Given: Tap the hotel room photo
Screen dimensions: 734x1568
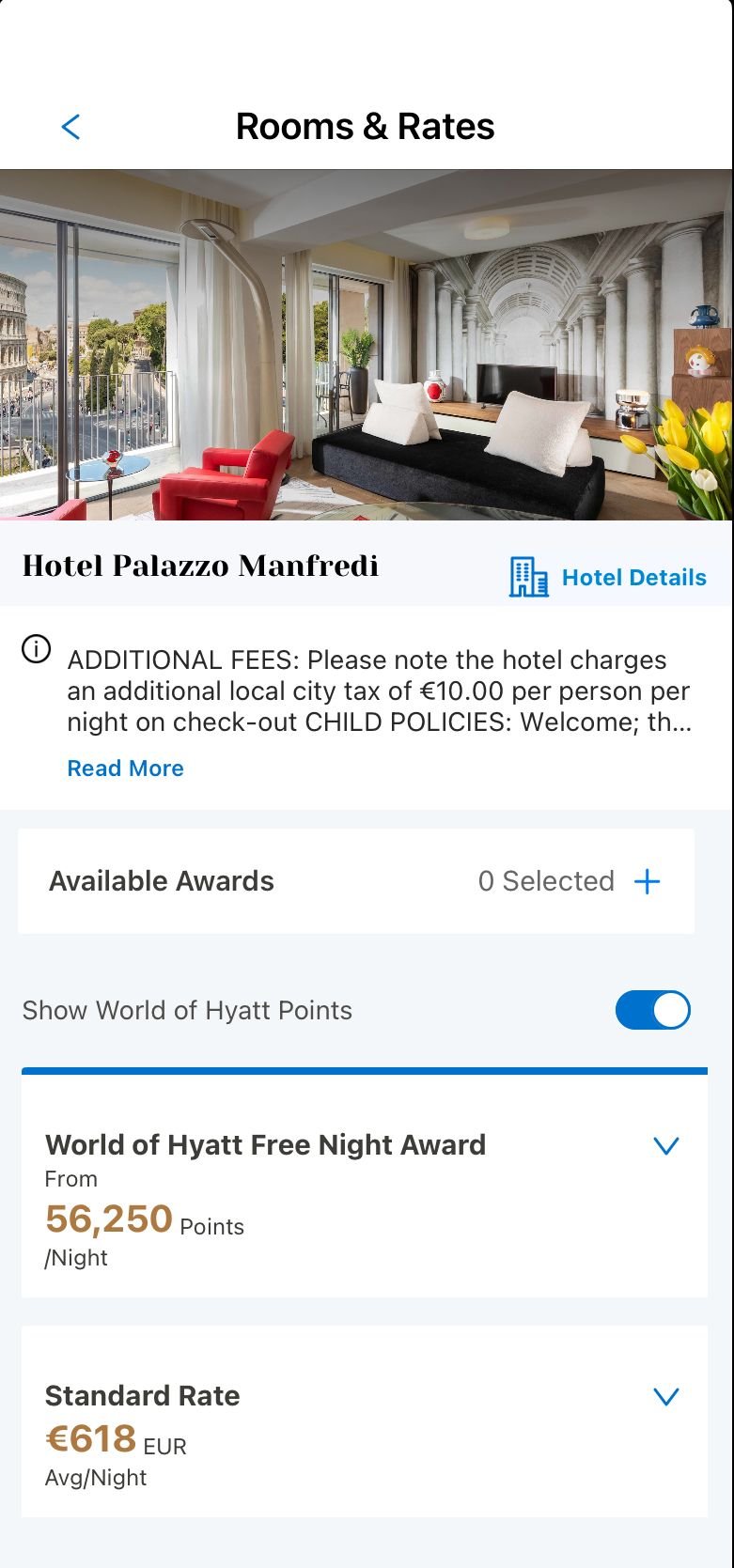Looking at the screenshot, I should 367,343.
